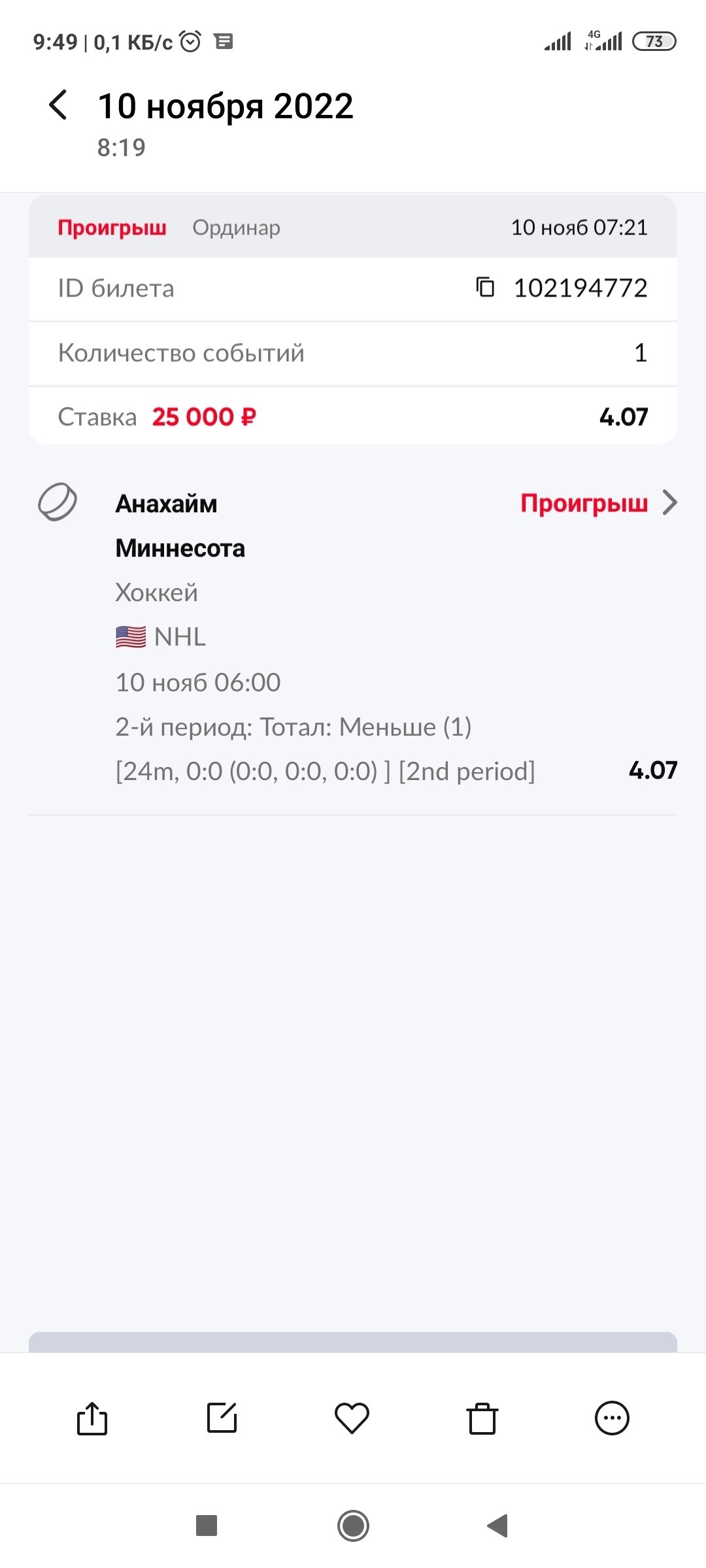The image size is (706, 1568).
Task: Open recent apps overview
Action: click(207, 1526)
